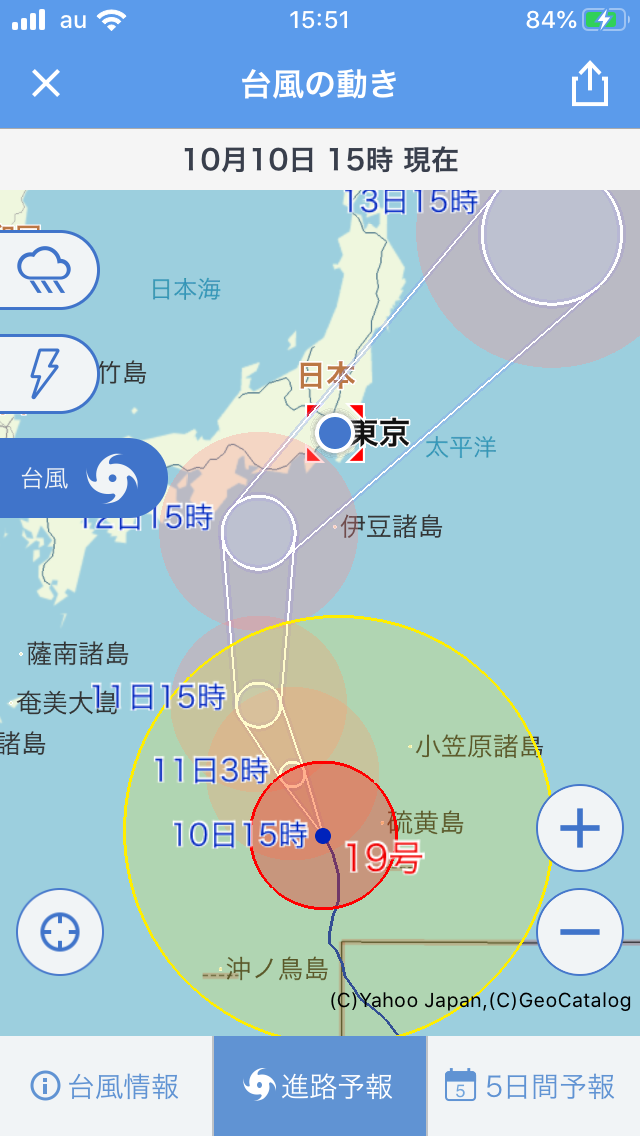The height and width of the screenshot is (1136, 640).
Task: Switch to the lightning layer
Action: coord(45,374)
